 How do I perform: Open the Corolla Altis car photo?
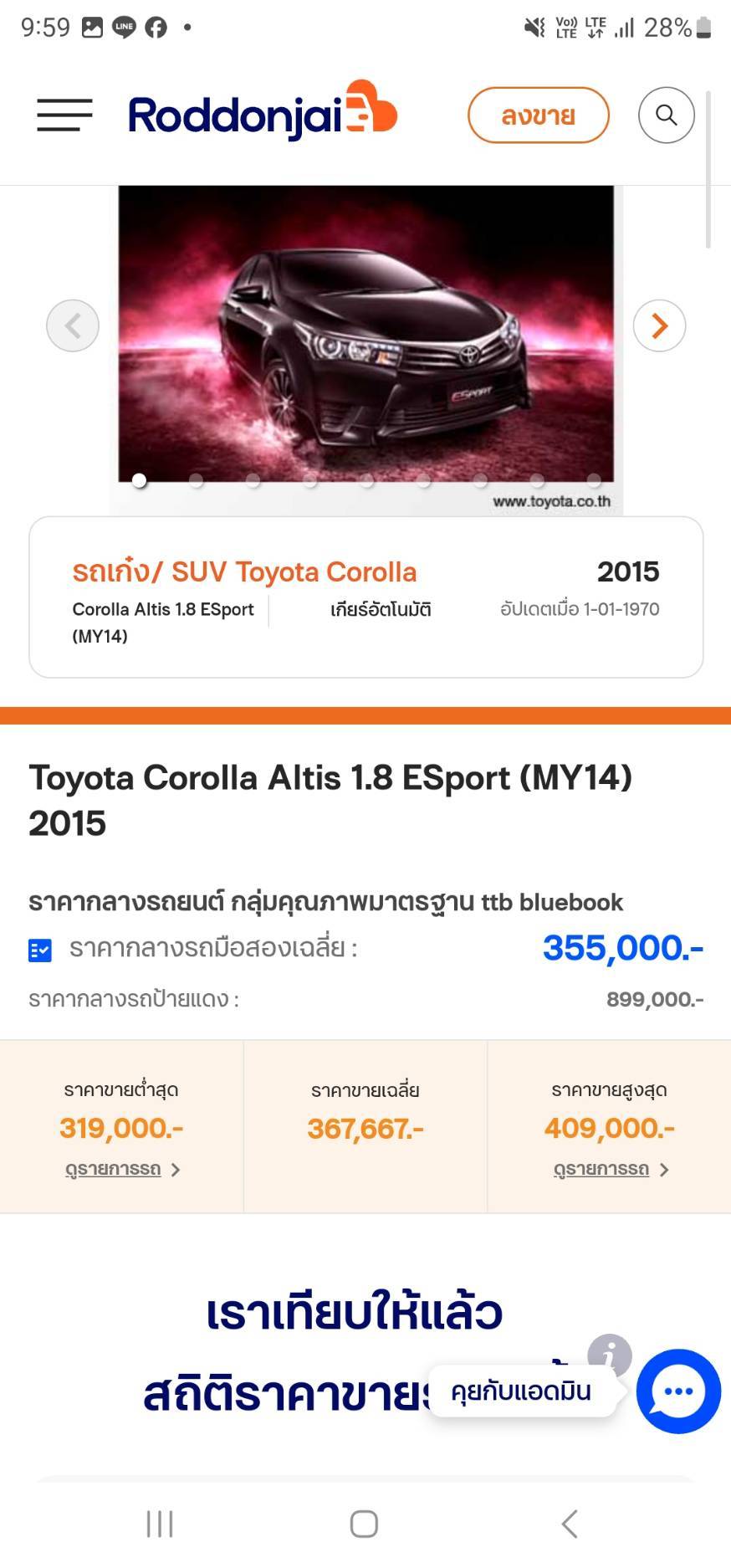[365, 335]
